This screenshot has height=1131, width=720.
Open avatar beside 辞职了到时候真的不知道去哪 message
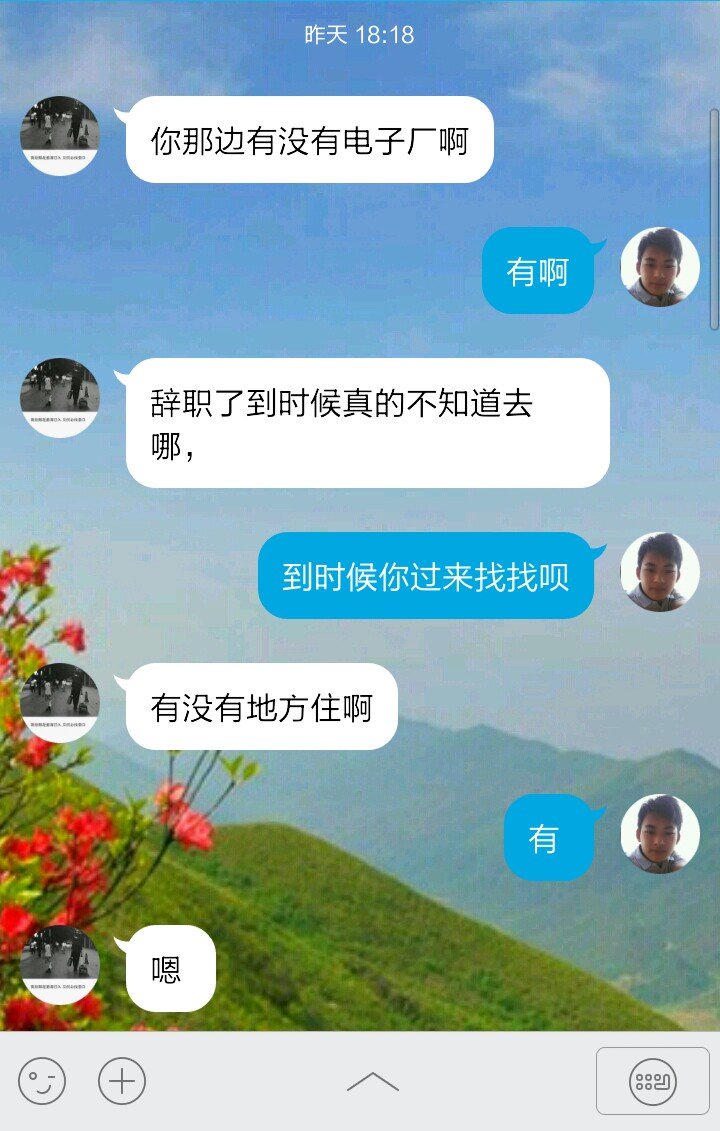click(60, 398)
